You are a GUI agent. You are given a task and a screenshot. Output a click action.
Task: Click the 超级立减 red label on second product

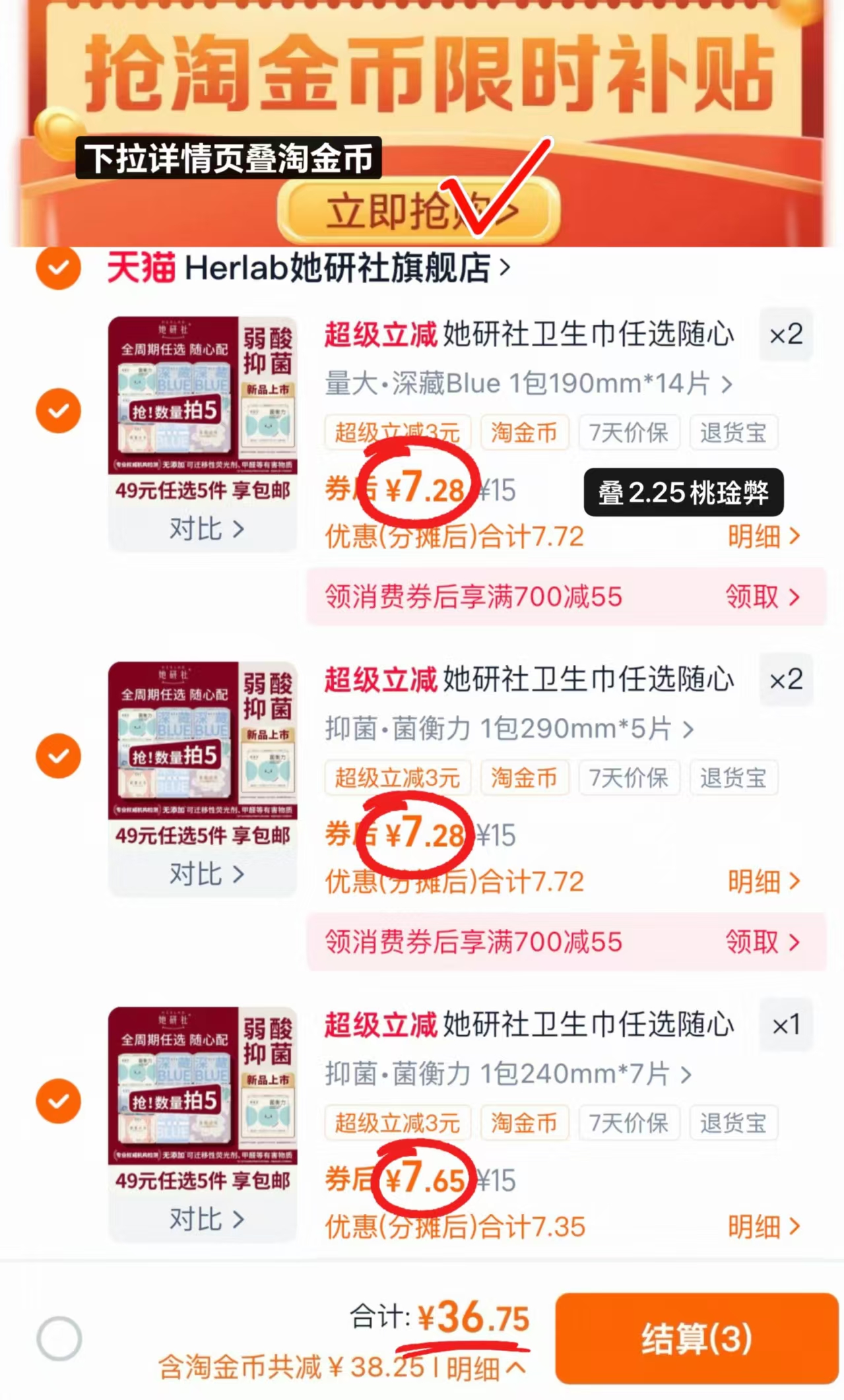tap(379, 681)
